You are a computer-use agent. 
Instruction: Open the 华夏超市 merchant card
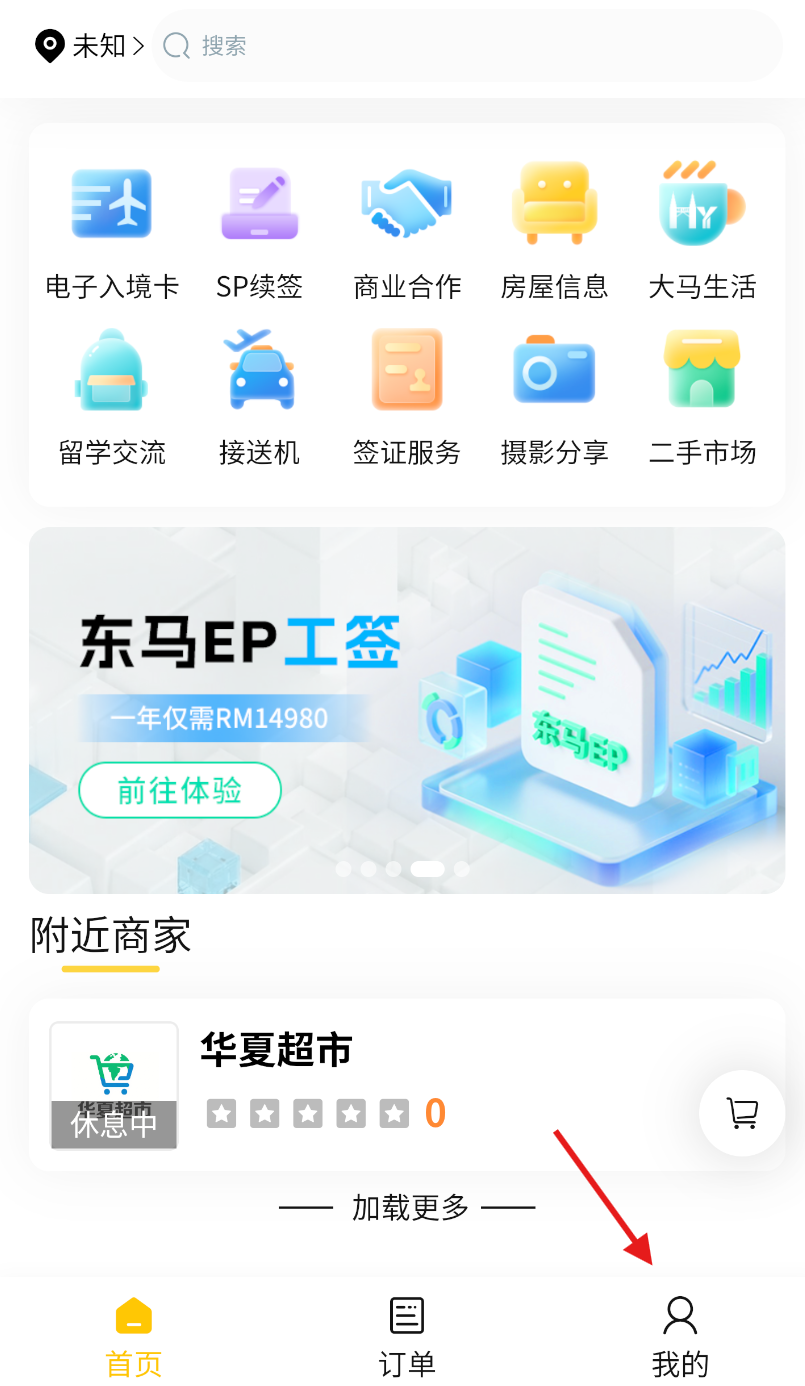407,1084
